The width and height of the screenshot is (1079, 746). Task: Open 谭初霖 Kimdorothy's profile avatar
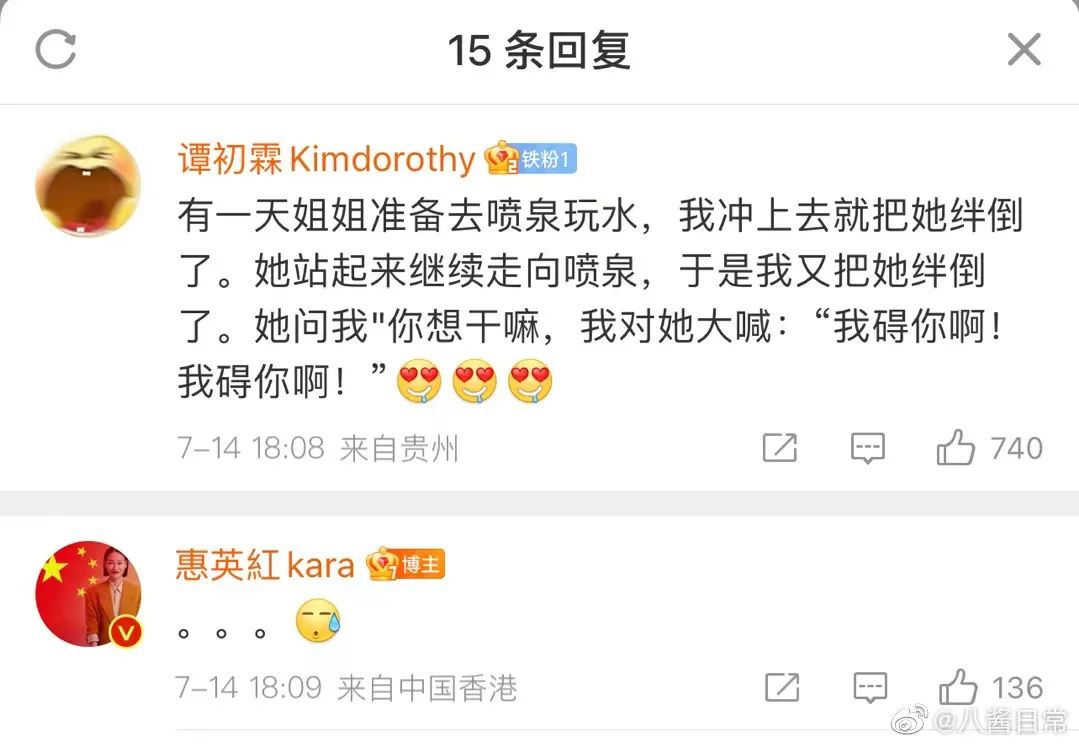pyautogui.click(x=87, y=186)
